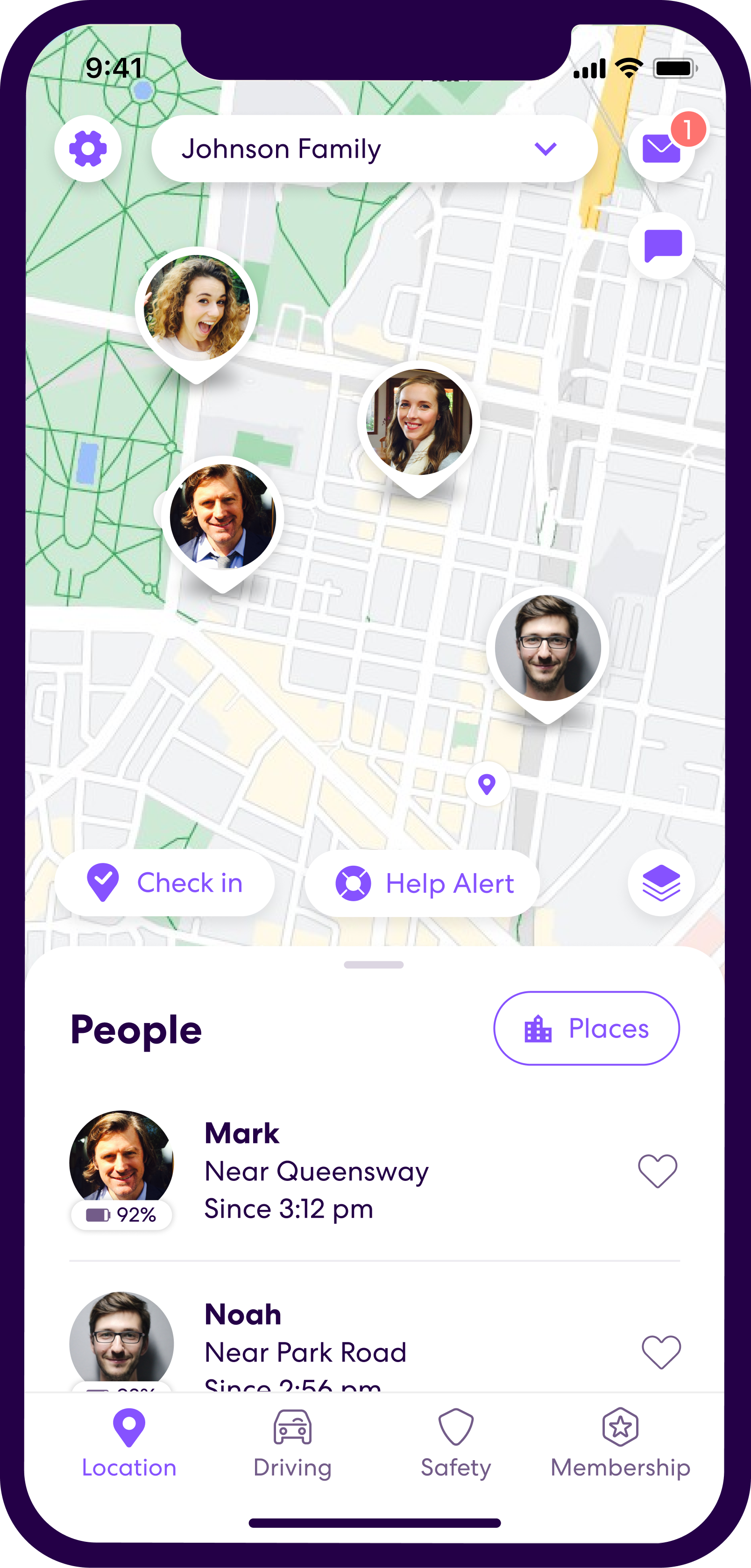Select the Location tab

pyautogui.click(x=129, y=1443)
